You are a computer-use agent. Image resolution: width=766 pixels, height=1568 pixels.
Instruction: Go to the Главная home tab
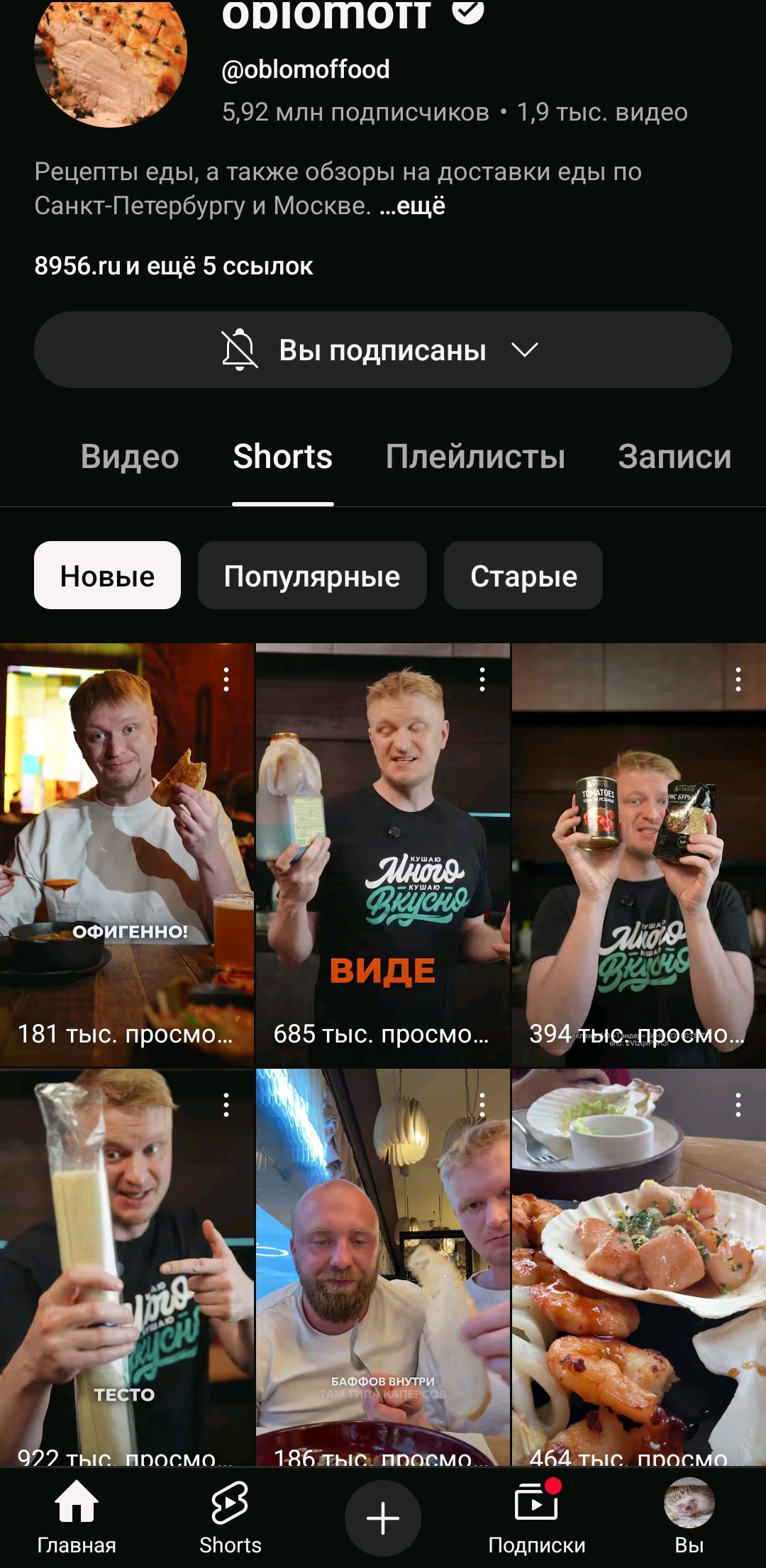77,1517
